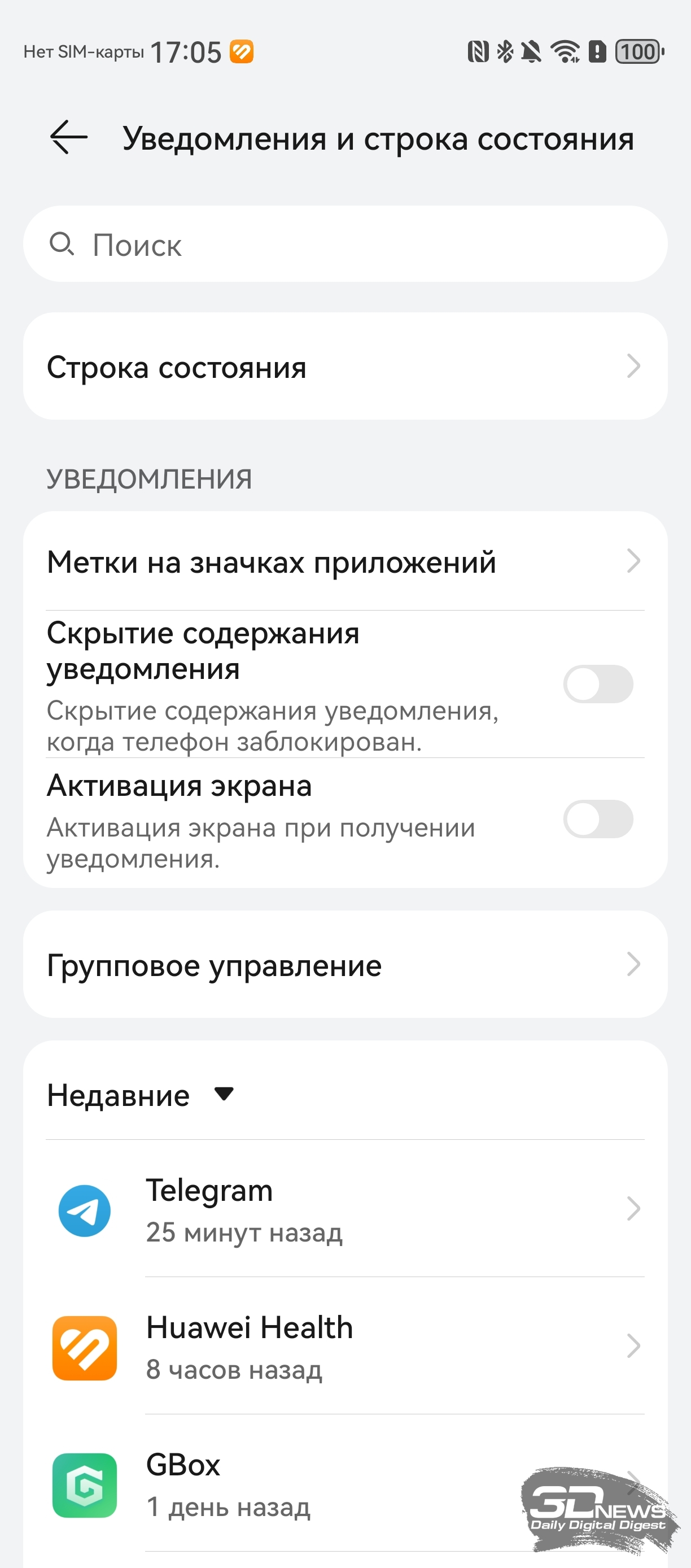Tap the Поиск search field
This screenshot has height=1568, width=691.
coord(345,244)
